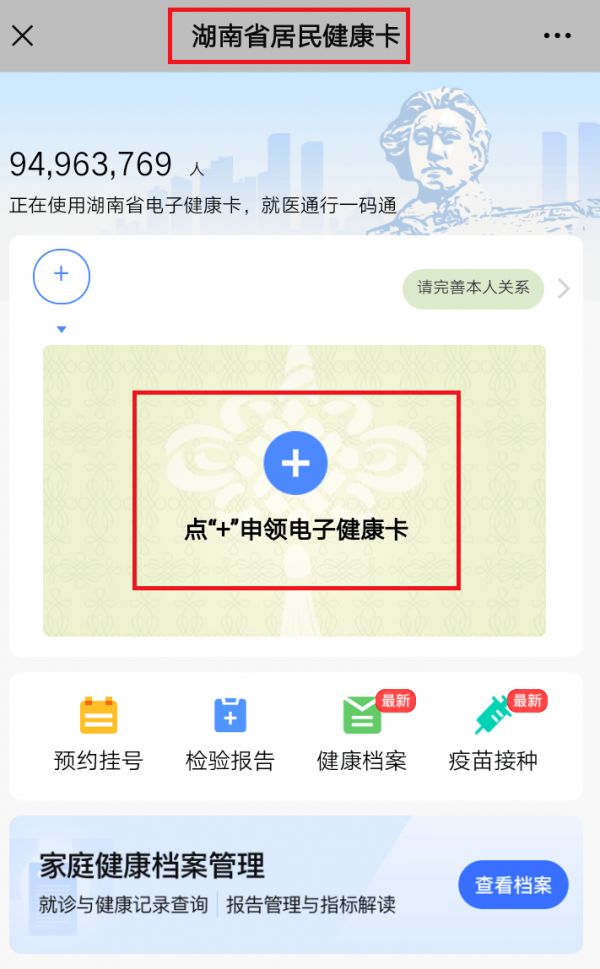Screen dimensions: 600x969
Task: Tap the 查看档案 button
Action: click(513, 884)
